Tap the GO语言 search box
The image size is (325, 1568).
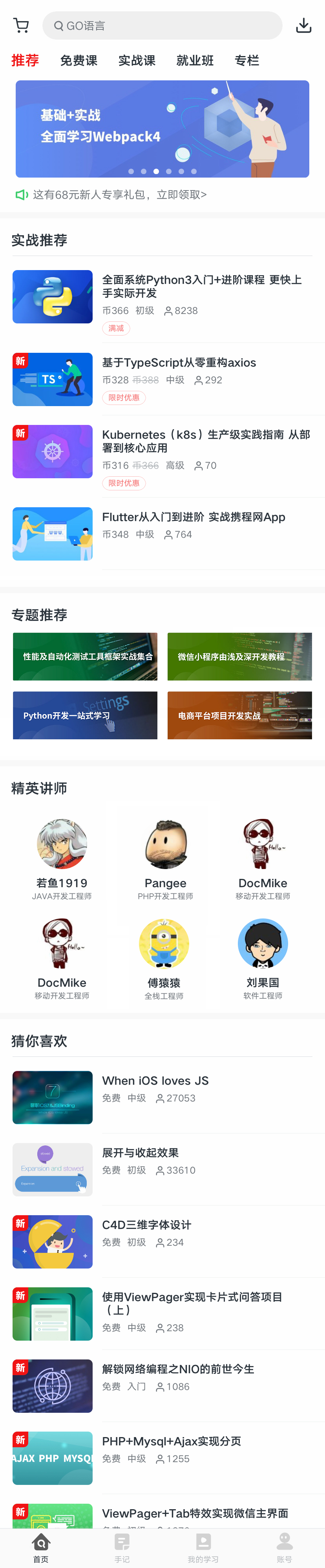(162, 25)
